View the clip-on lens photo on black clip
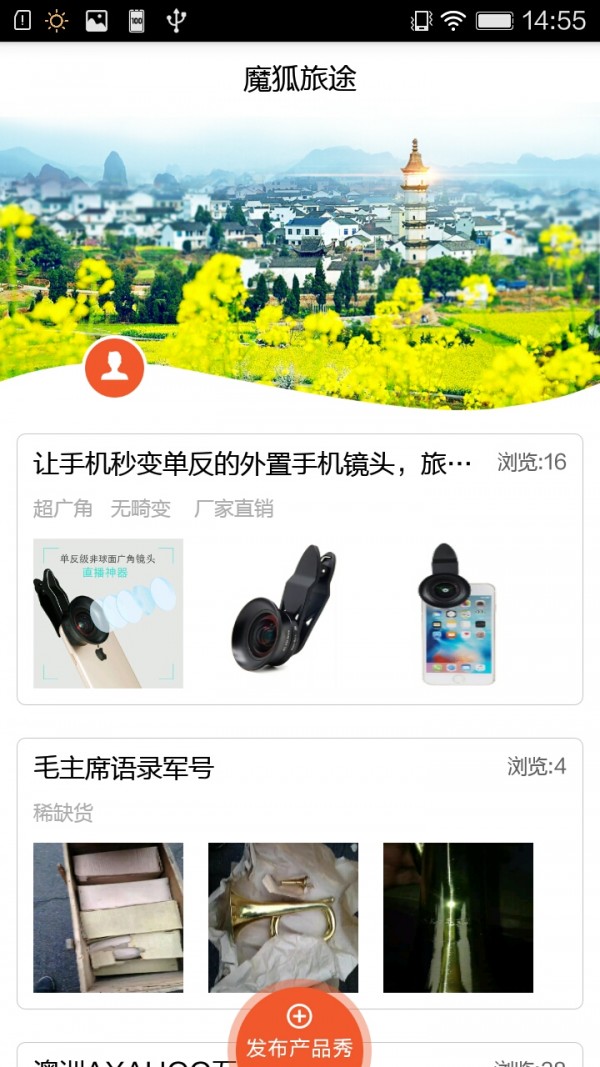600x1067 pixels. (283, 612)
